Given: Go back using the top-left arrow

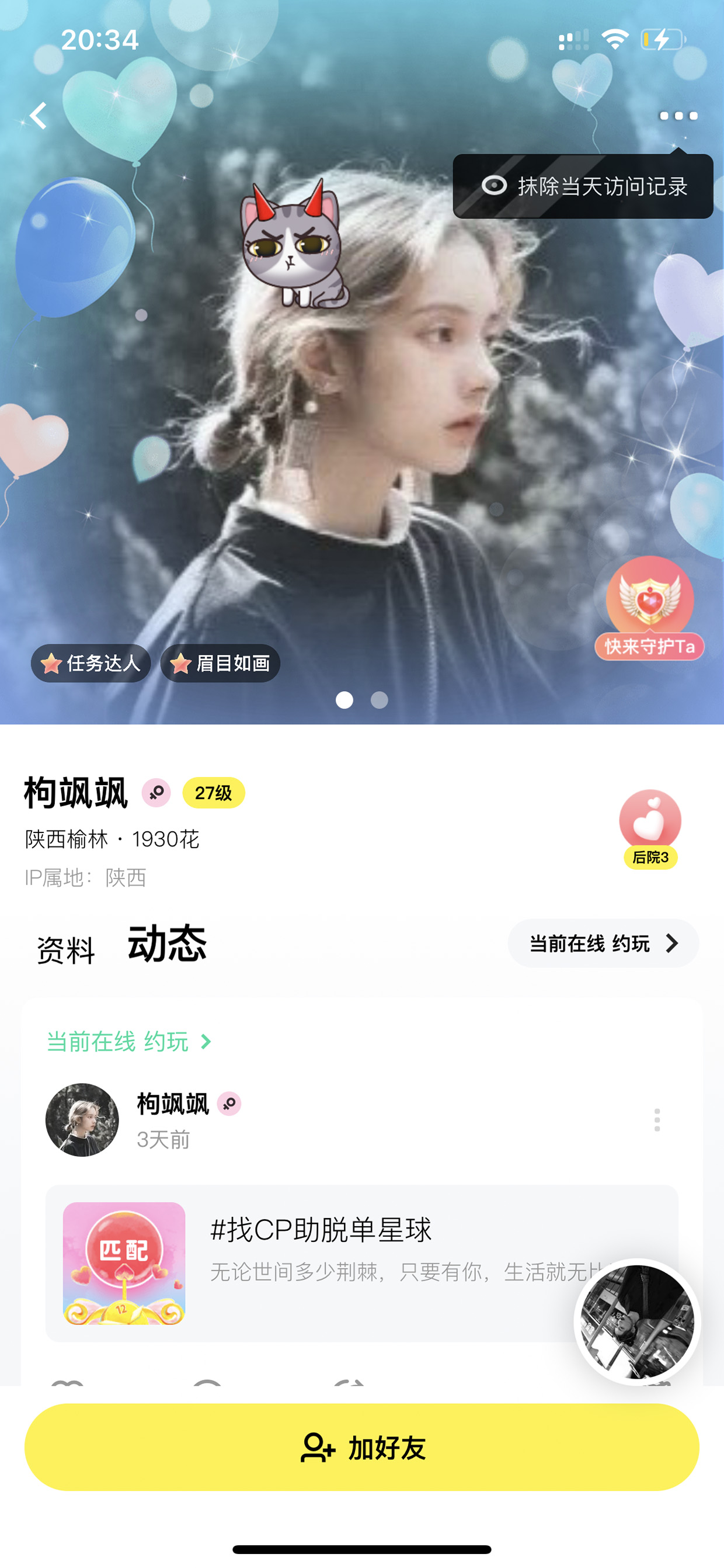Looking at the screenshot, I should point(39,116).
